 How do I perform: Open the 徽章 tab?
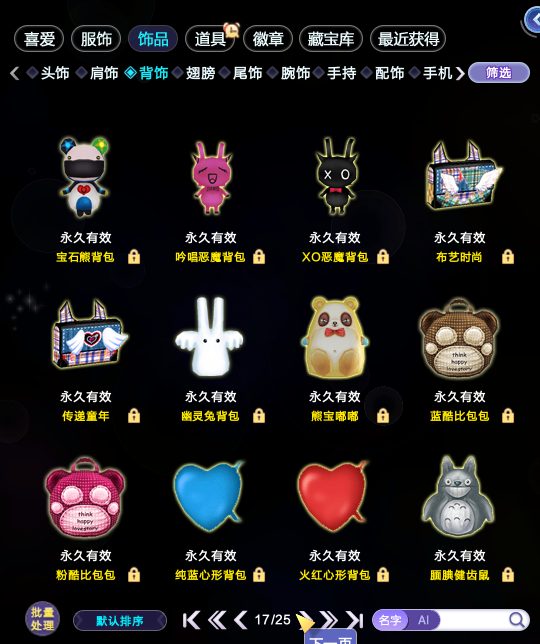[x=268, y=39]
